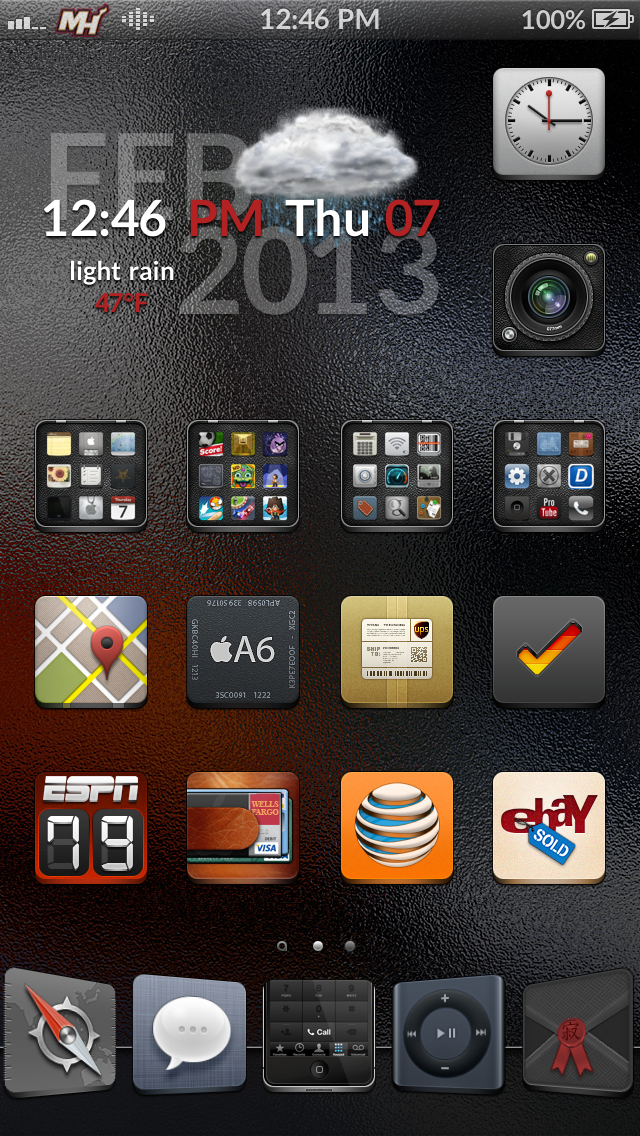Open the Clock app

pos(549,122)
